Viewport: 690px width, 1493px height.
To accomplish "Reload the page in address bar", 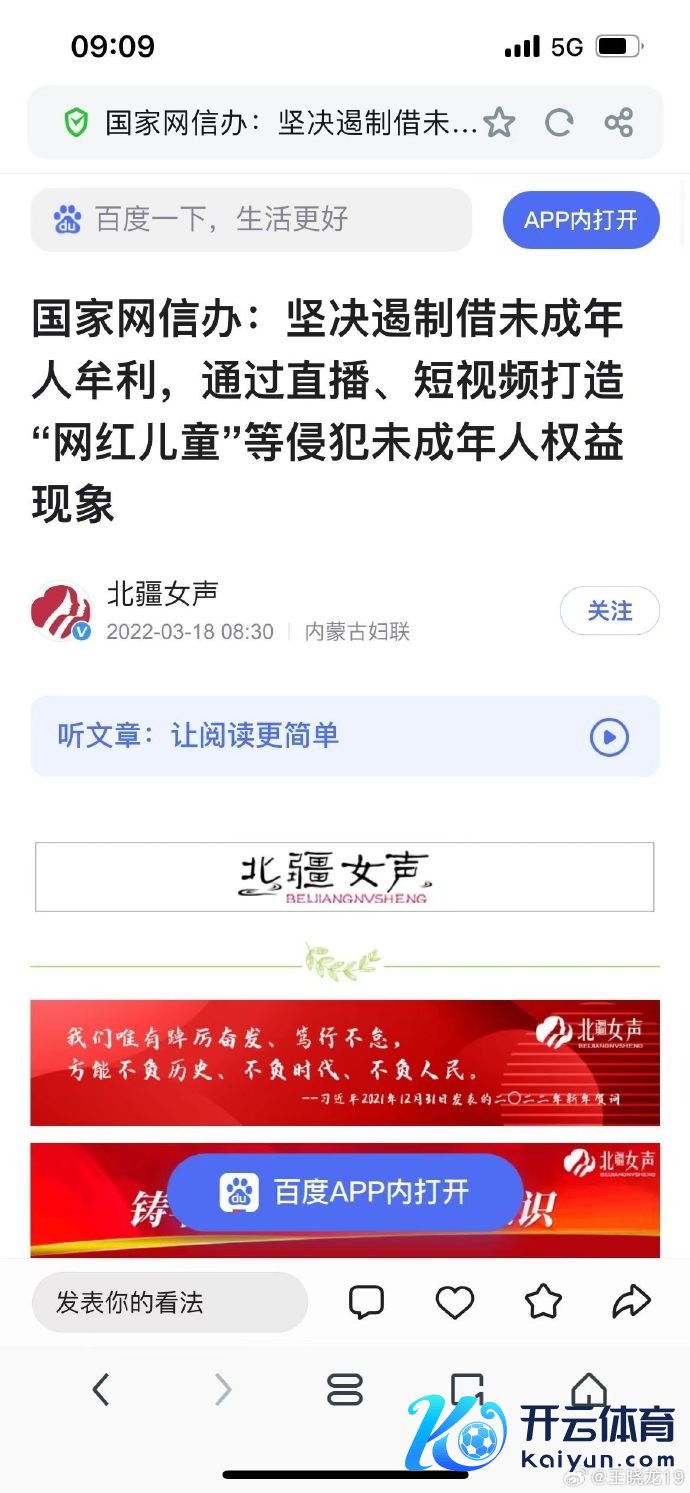I will tap(558, 123).
